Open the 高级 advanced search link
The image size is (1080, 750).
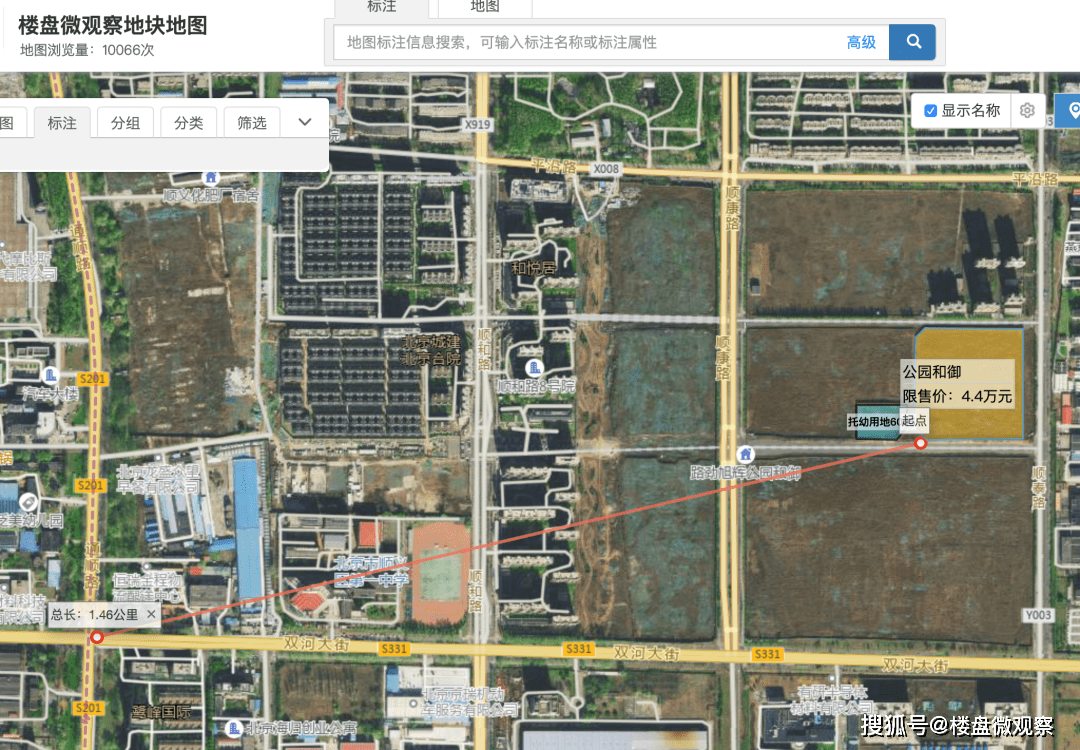(x=861, y=42)
